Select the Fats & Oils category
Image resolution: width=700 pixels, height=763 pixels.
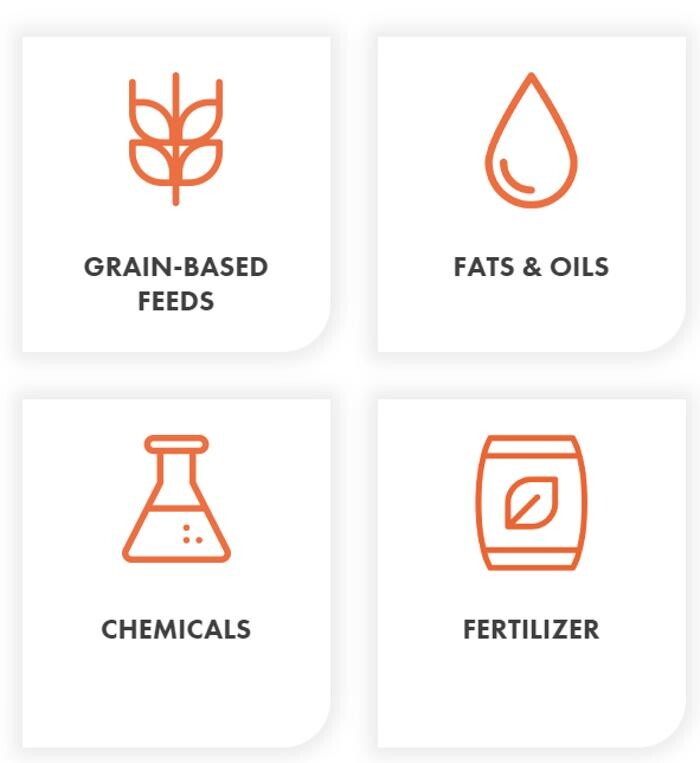coord(531,195)
